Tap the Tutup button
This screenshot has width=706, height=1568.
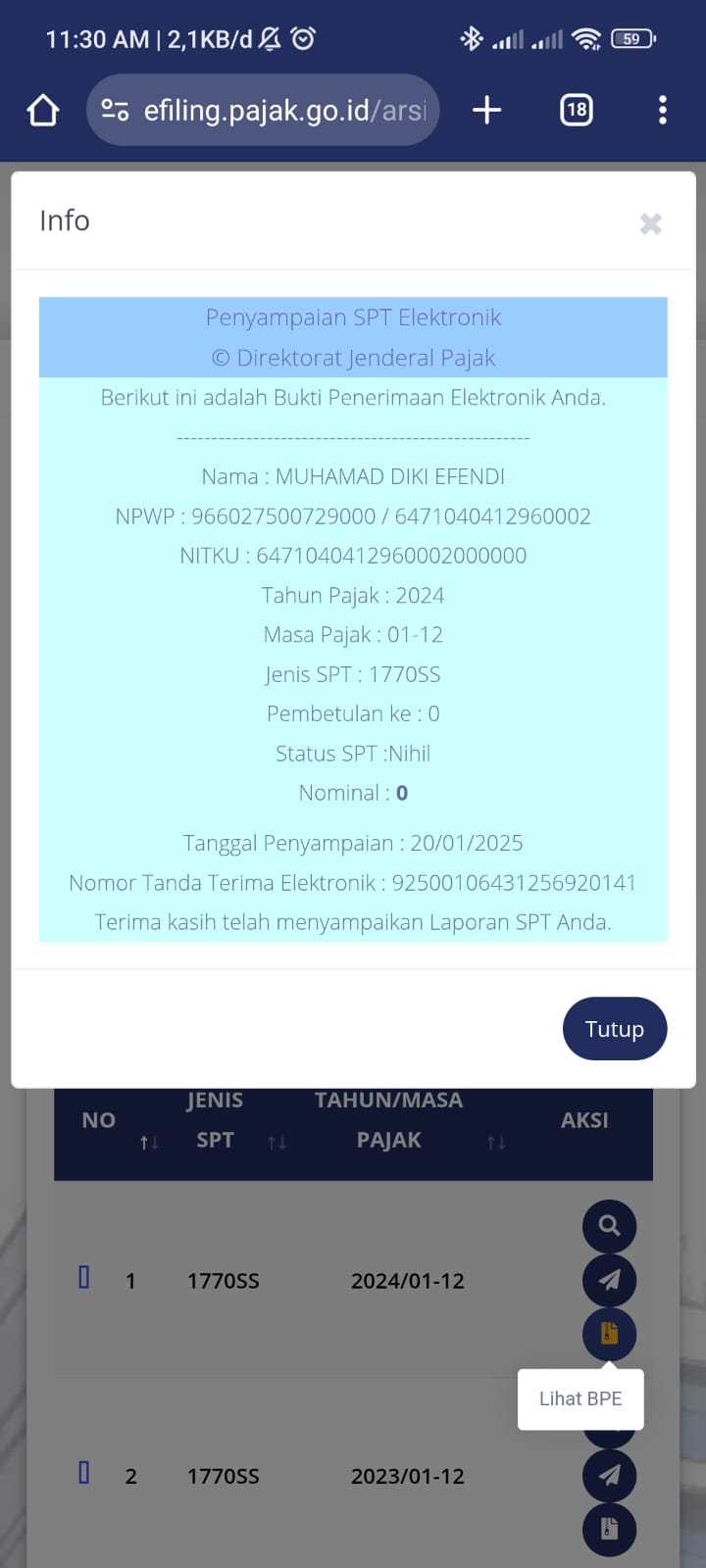[x=615, y=1029]
